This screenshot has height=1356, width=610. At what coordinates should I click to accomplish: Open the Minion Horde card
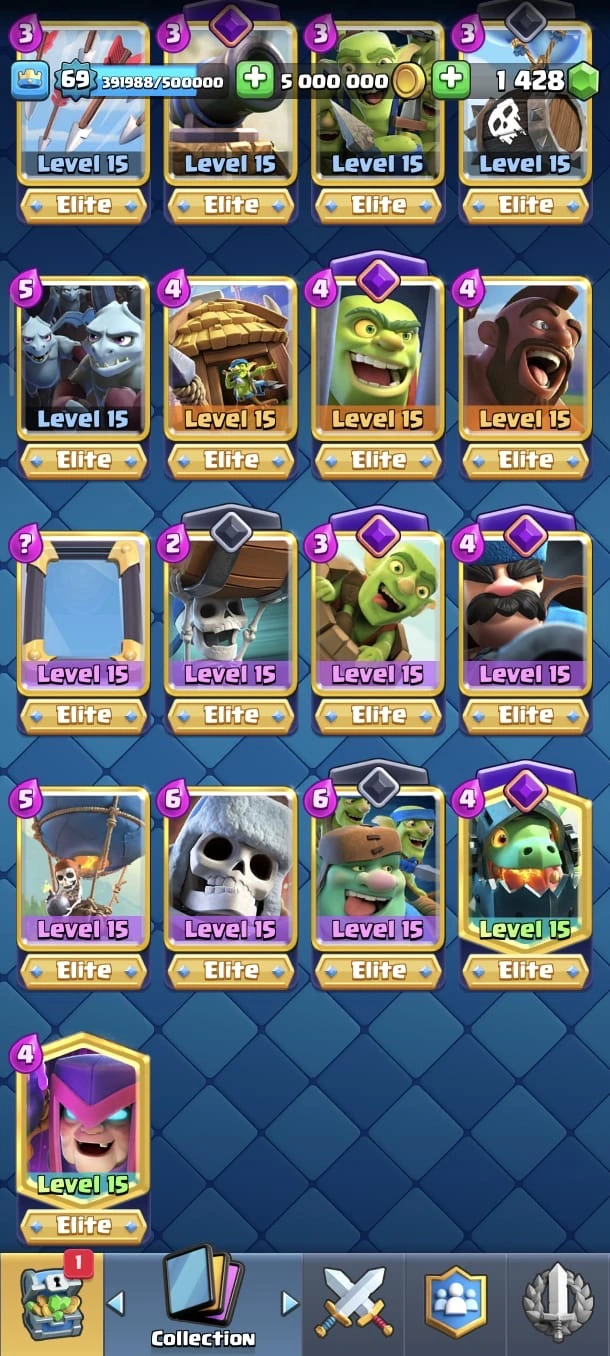pyautogui.click(x=83, y=362)
